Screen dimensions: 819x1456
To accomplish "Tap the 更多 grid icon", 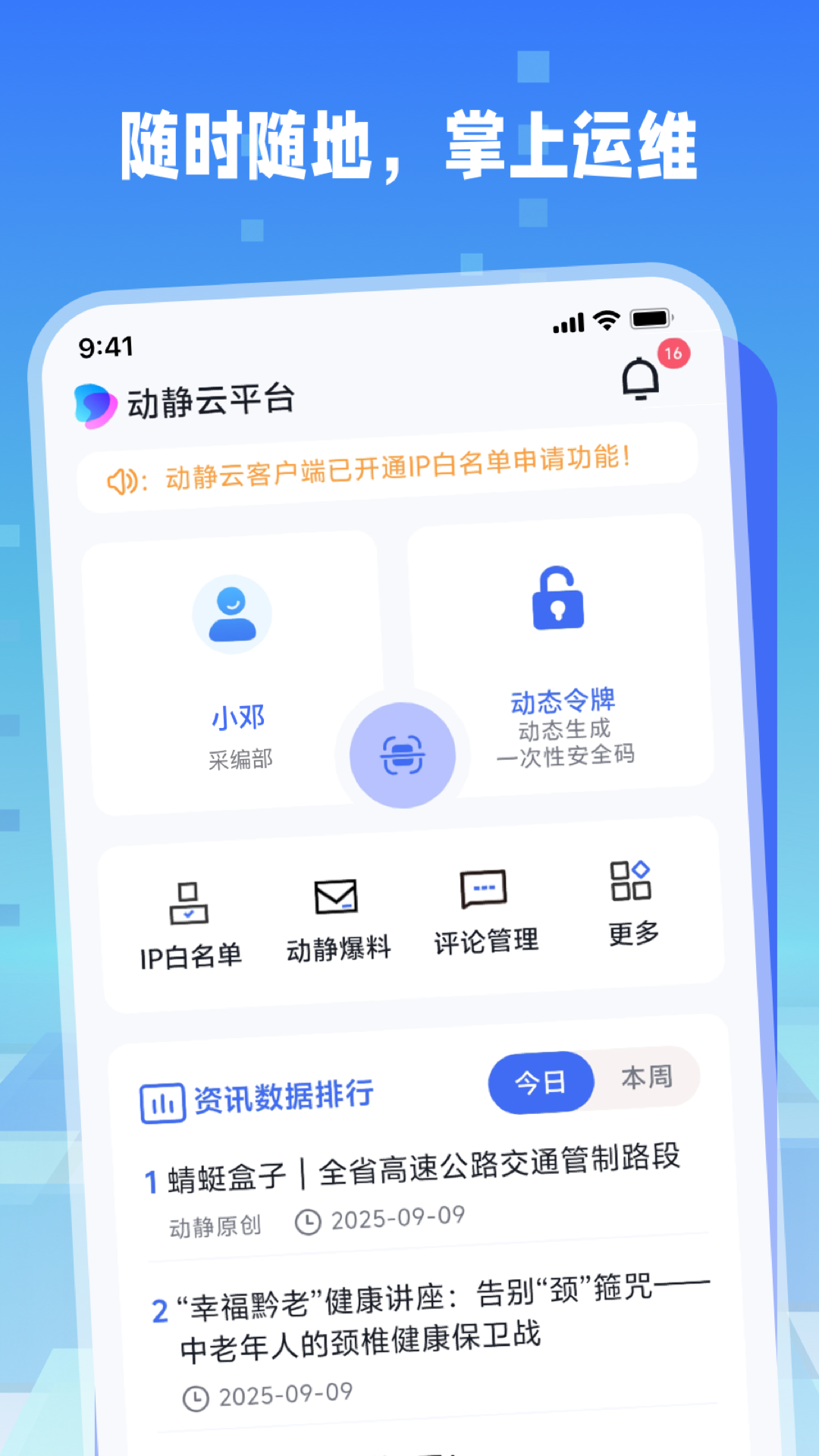I will point(632,880).
